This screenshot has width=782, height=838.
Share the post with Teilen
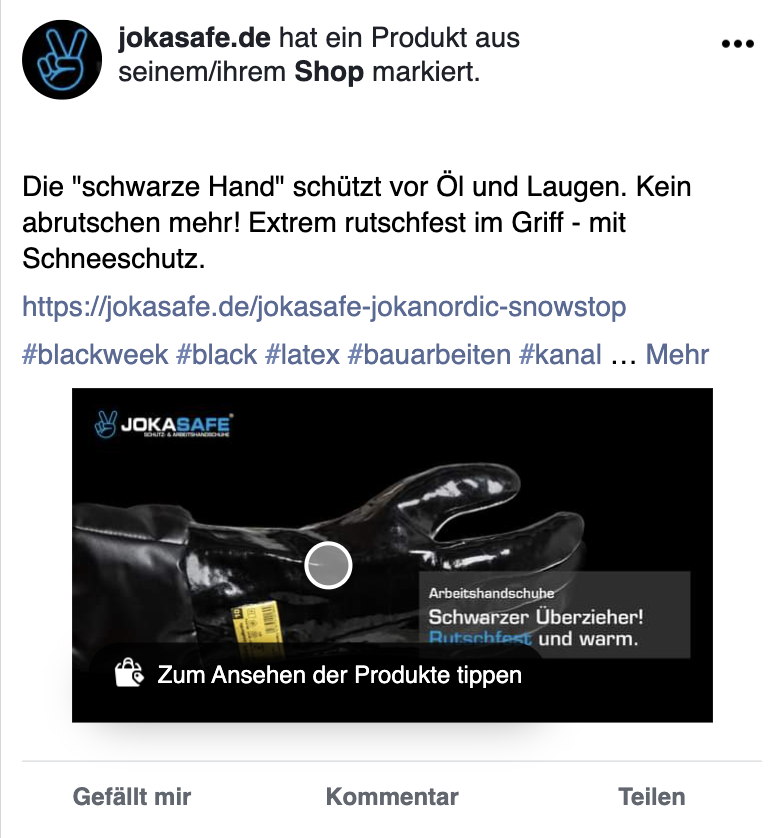(652, 797)
